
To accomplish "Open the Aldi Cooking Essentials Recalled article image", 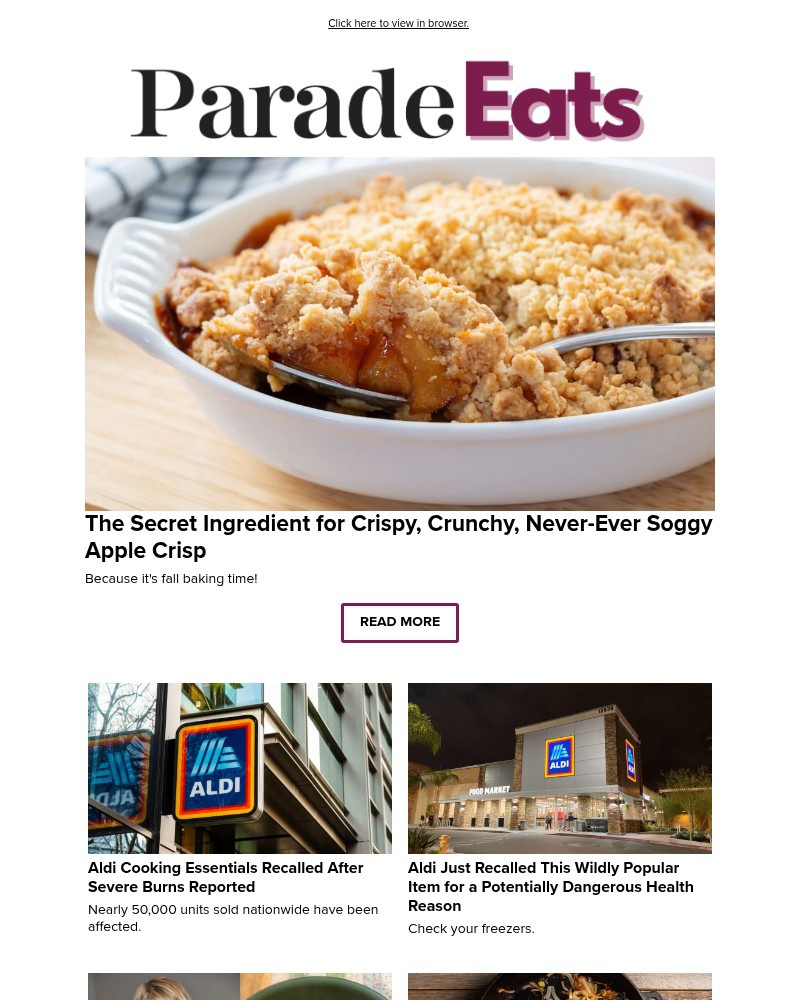I will pos(240,768).
